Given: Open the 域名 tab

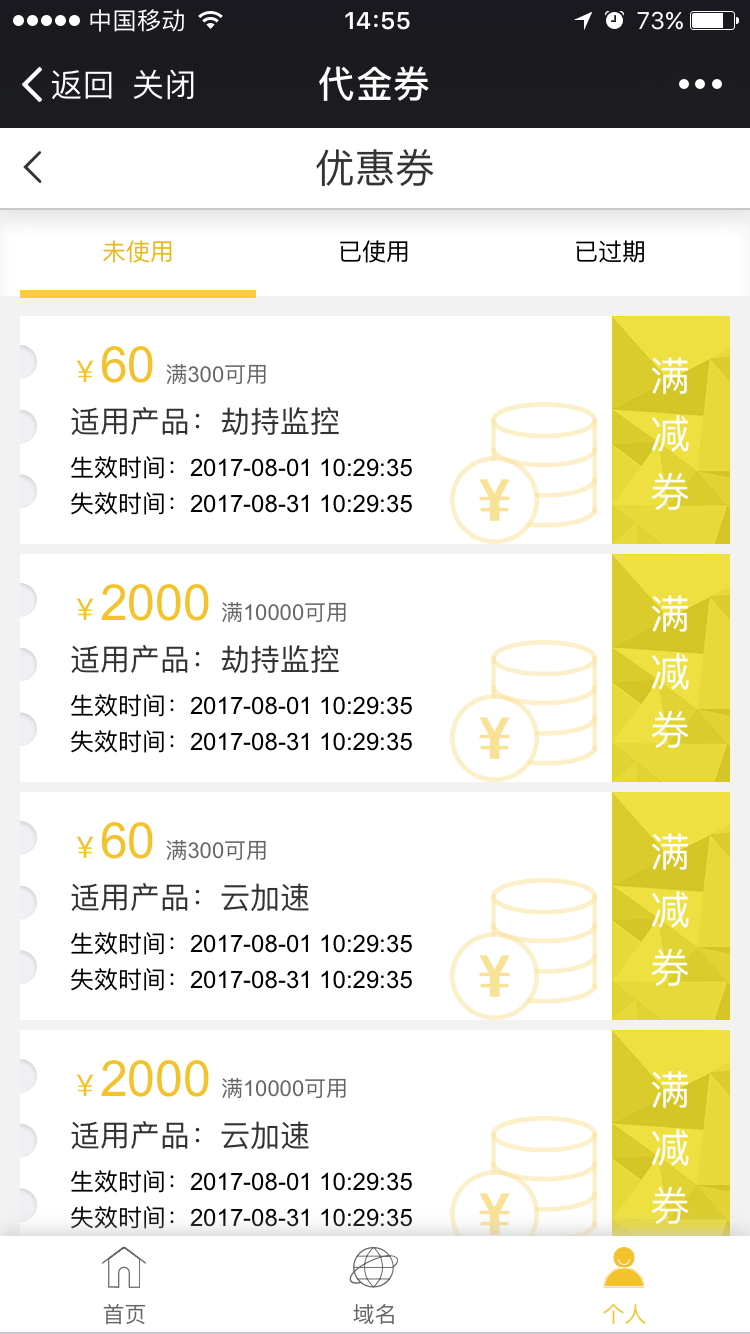Looking at the screenshot, I should coord(374,1285).
